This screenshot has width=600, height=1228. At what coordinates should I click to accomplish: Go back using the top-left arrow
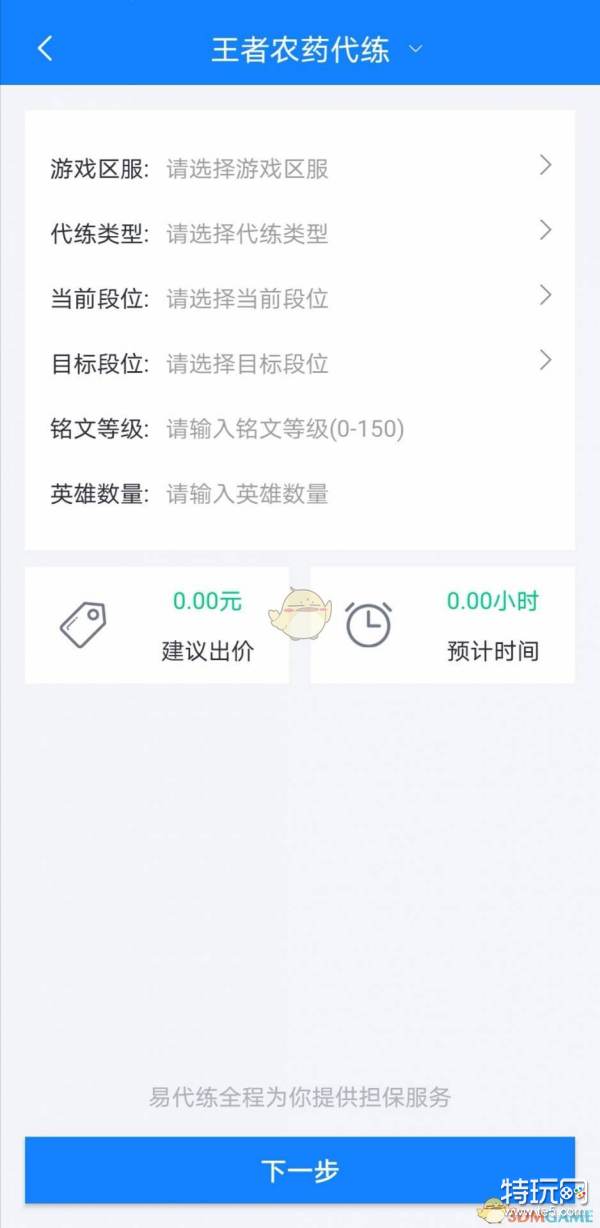click(45, 48)
